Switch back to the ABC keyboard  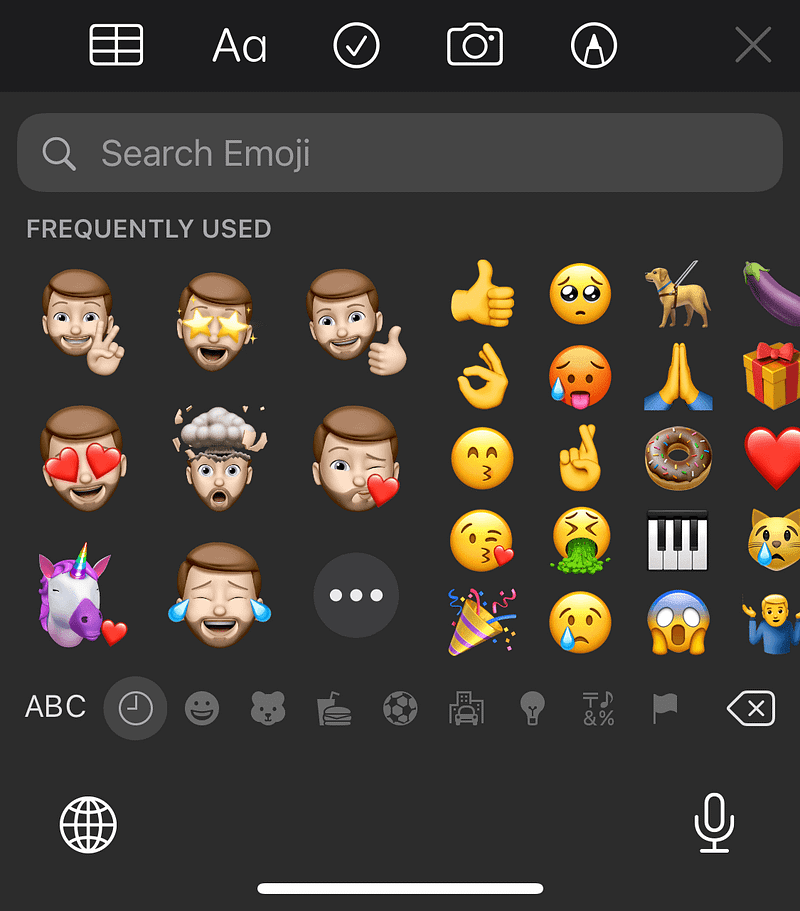[55, 707]
